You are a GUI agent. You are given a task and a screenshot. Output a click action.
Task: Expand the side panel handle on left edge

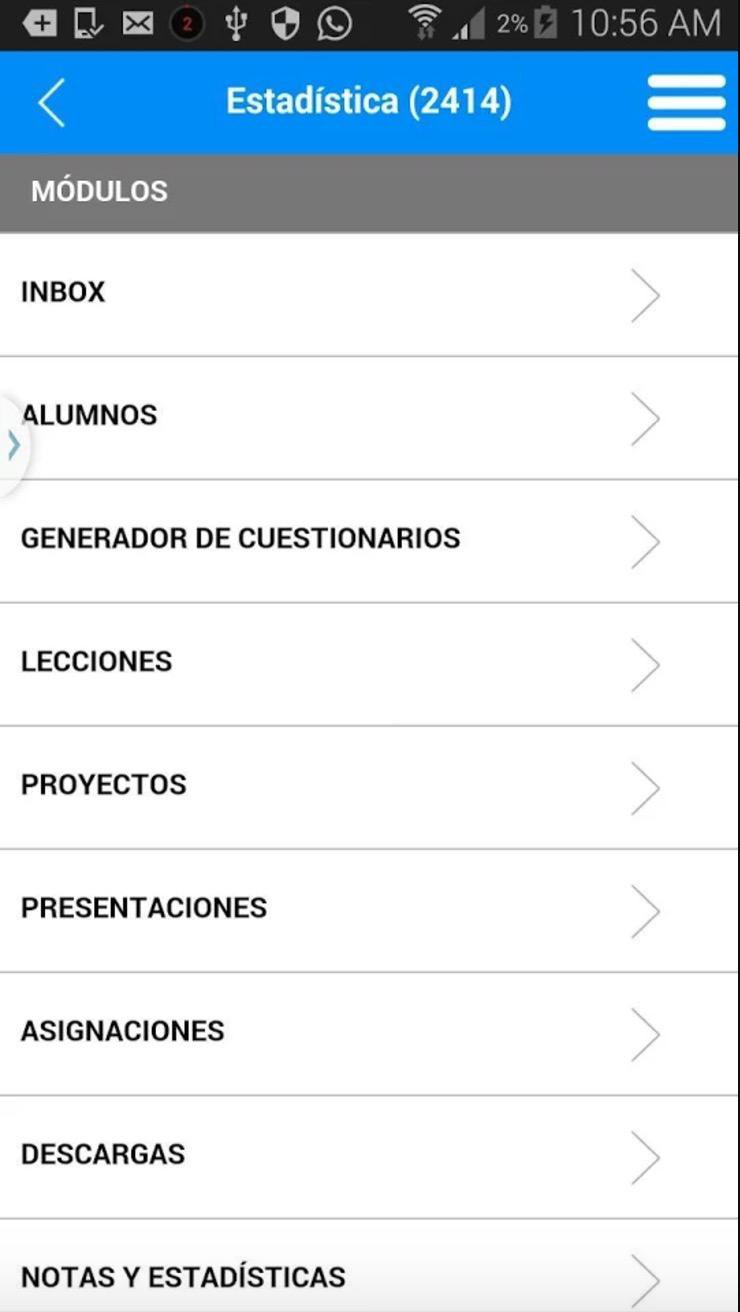pyautogui.click(x=13, y=445)
